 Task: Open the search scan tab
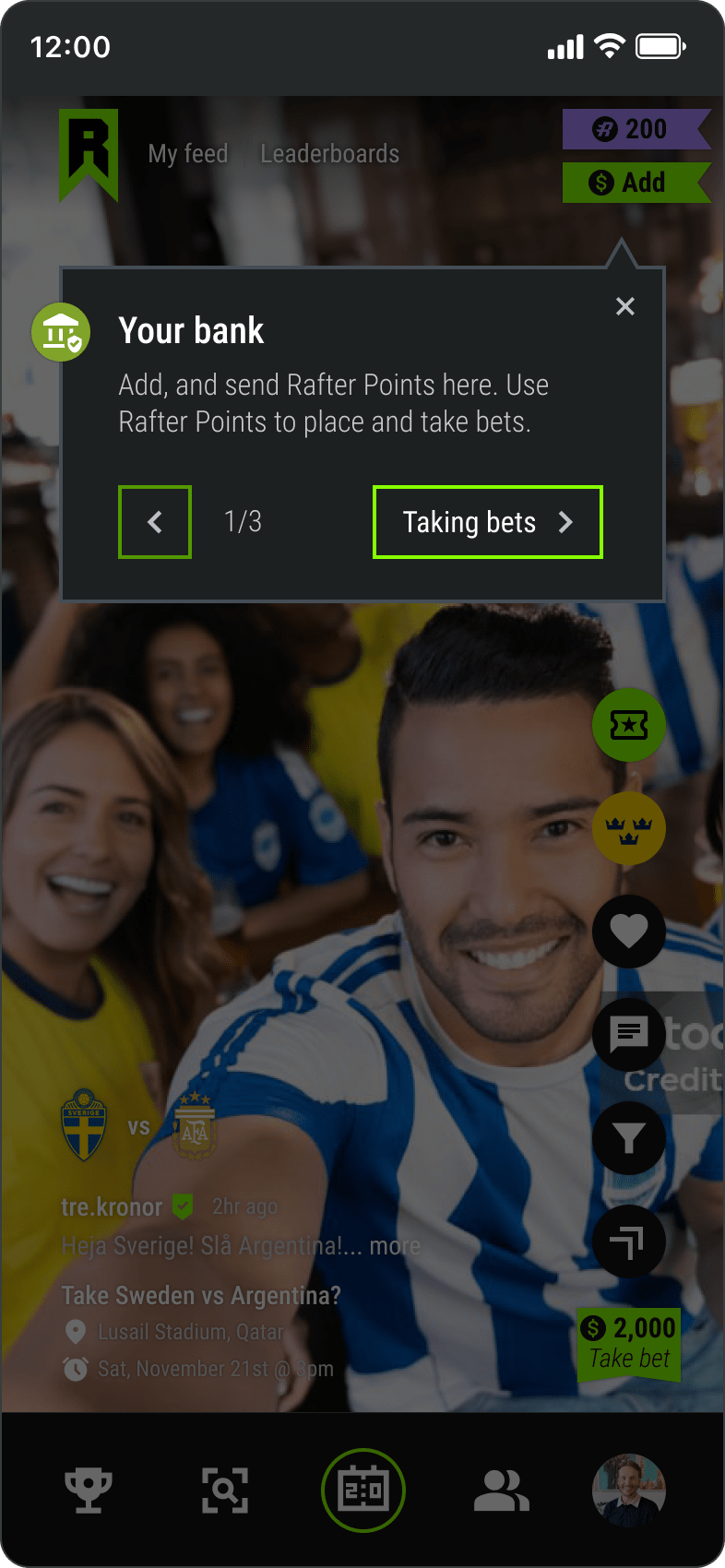tap(225, 1491)
